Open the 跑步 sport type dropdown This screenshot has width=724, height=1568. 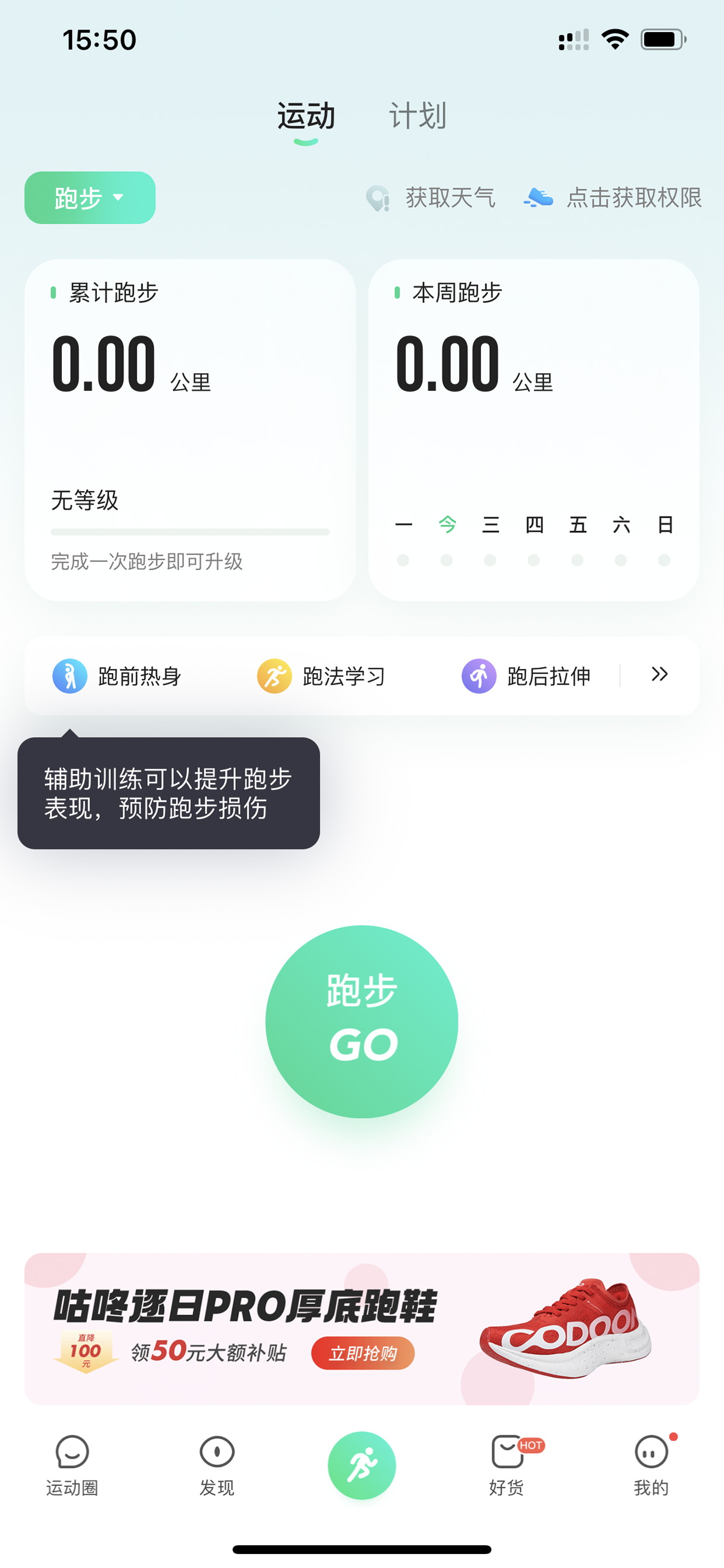90,198
